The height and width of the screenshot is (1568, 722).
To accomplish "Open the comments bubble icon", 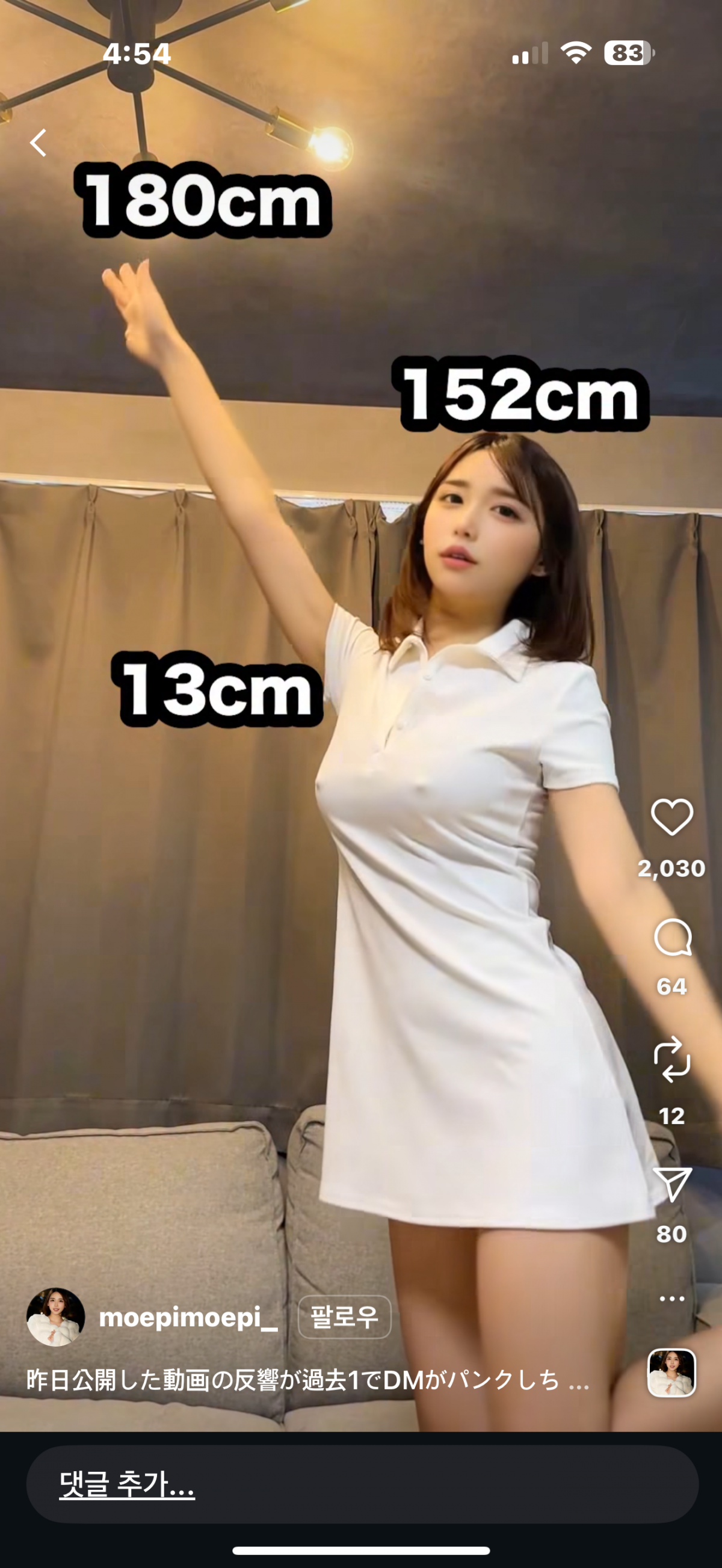I will (x=671, y=938).
